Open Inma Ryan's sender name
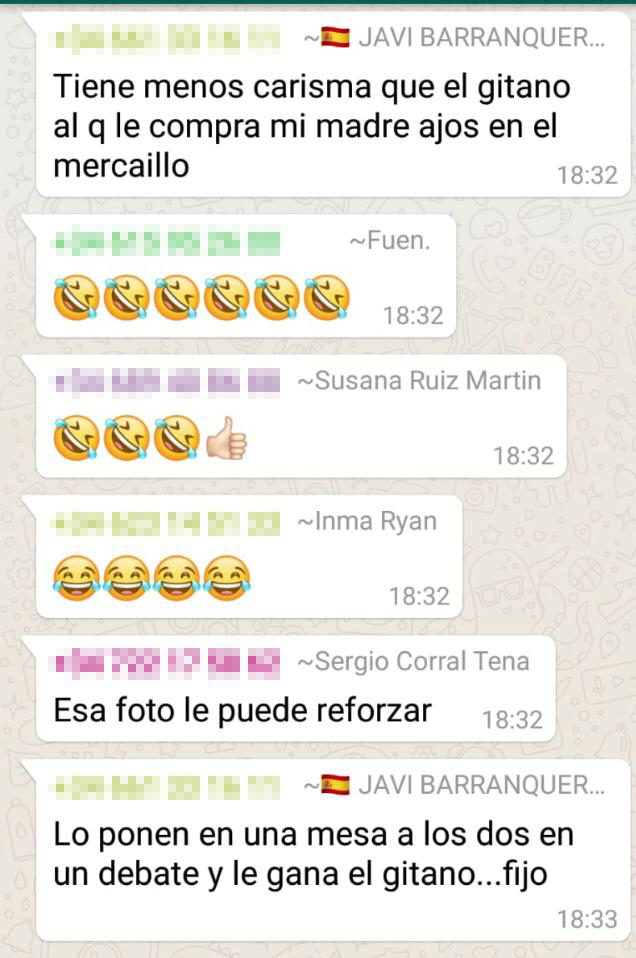This screenshot has height=958, width=636. point(367,521)
